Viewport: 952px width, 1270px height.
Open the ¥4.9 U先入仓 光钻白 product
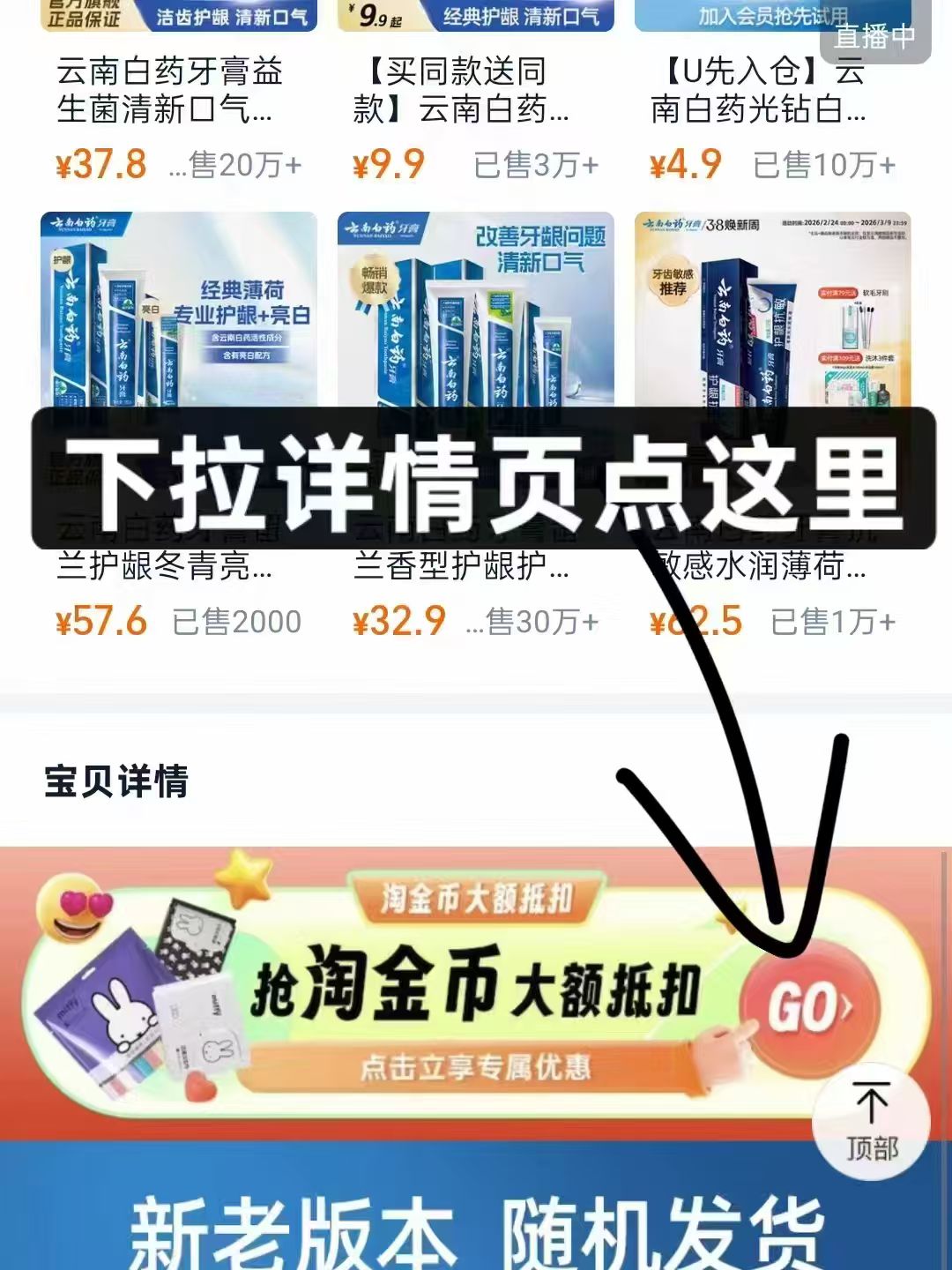(772, 90)
